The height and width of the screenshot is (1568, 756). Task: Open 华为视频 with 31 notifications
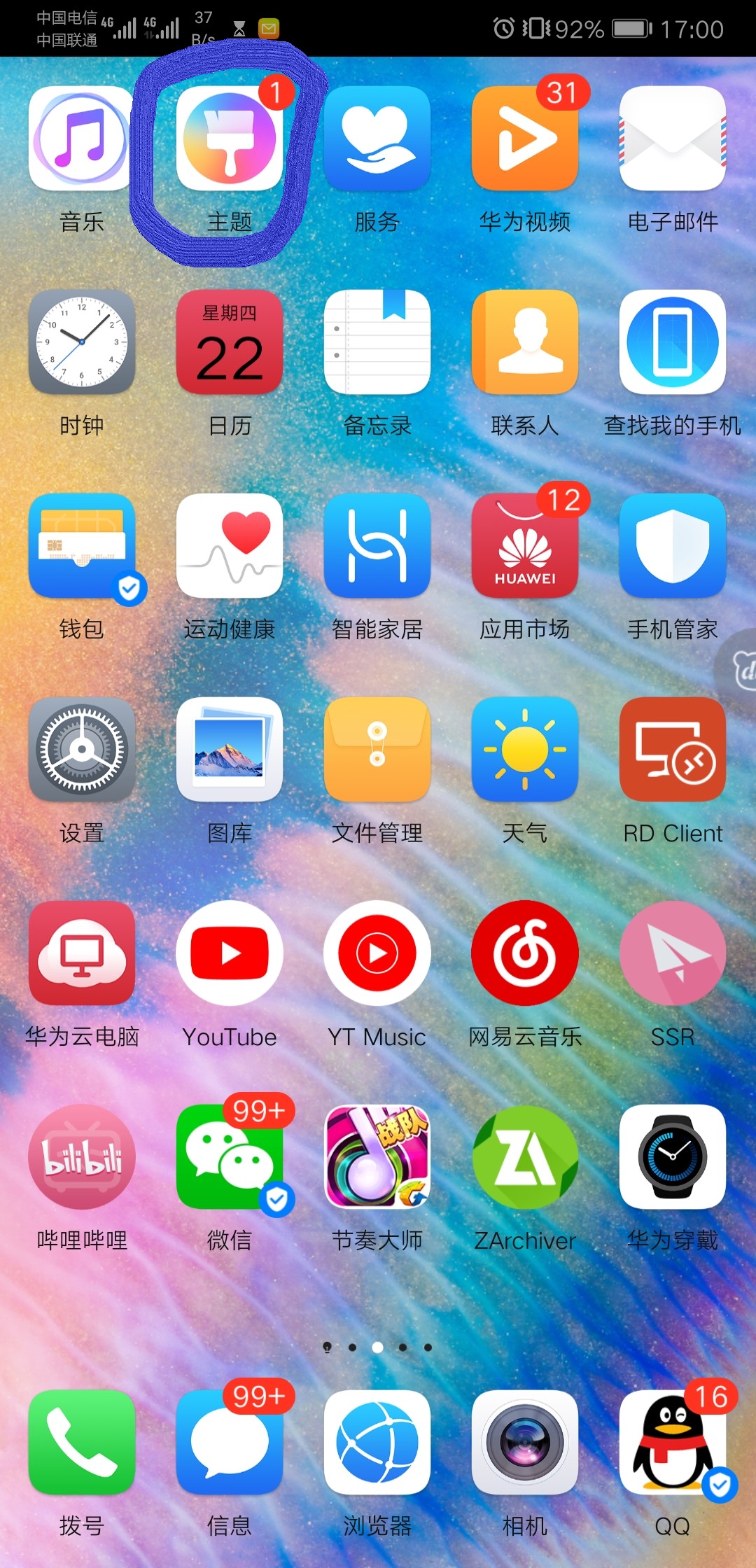(x=525, y=139)
